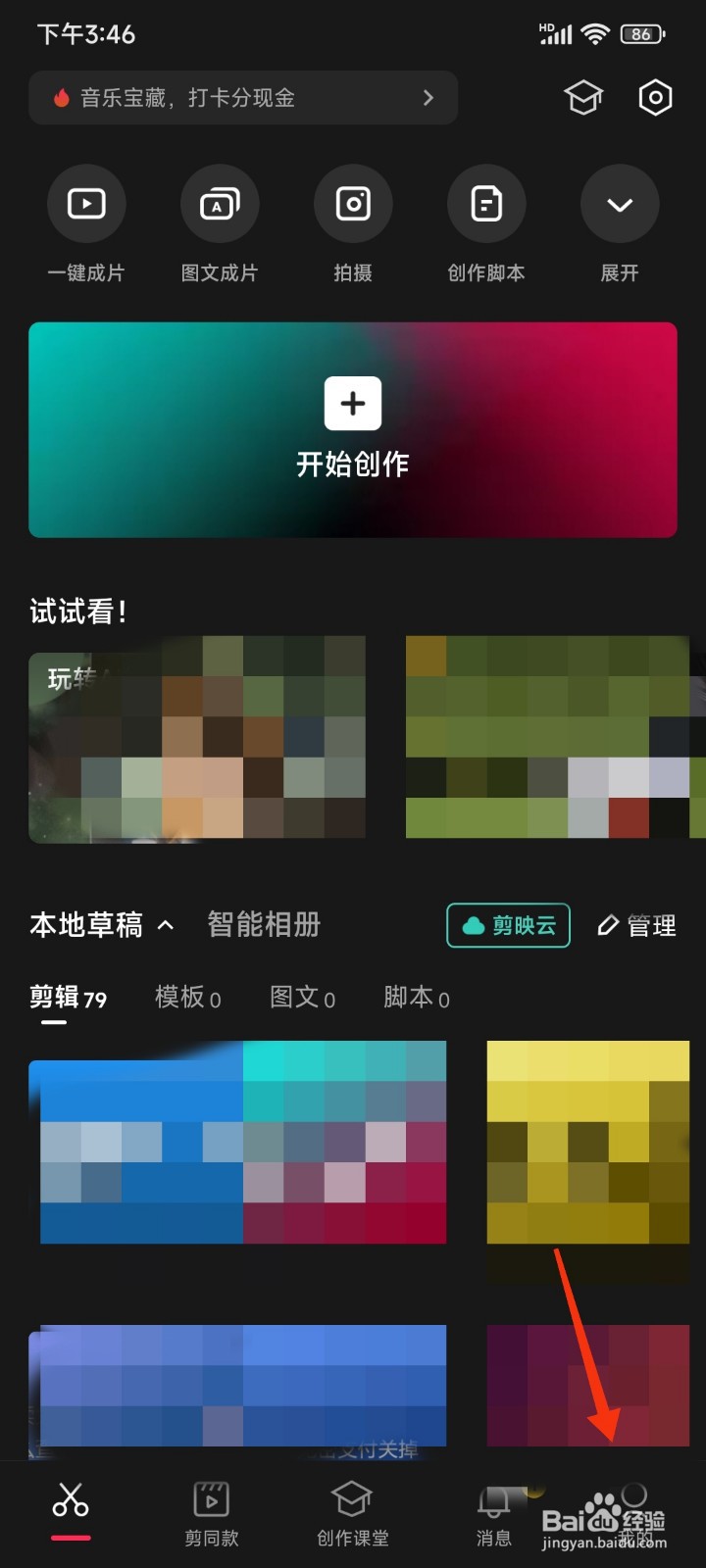Open the 智能相册 smart album
The image size is (706, 1568).
pyautogui.click(x=263, y=925)
